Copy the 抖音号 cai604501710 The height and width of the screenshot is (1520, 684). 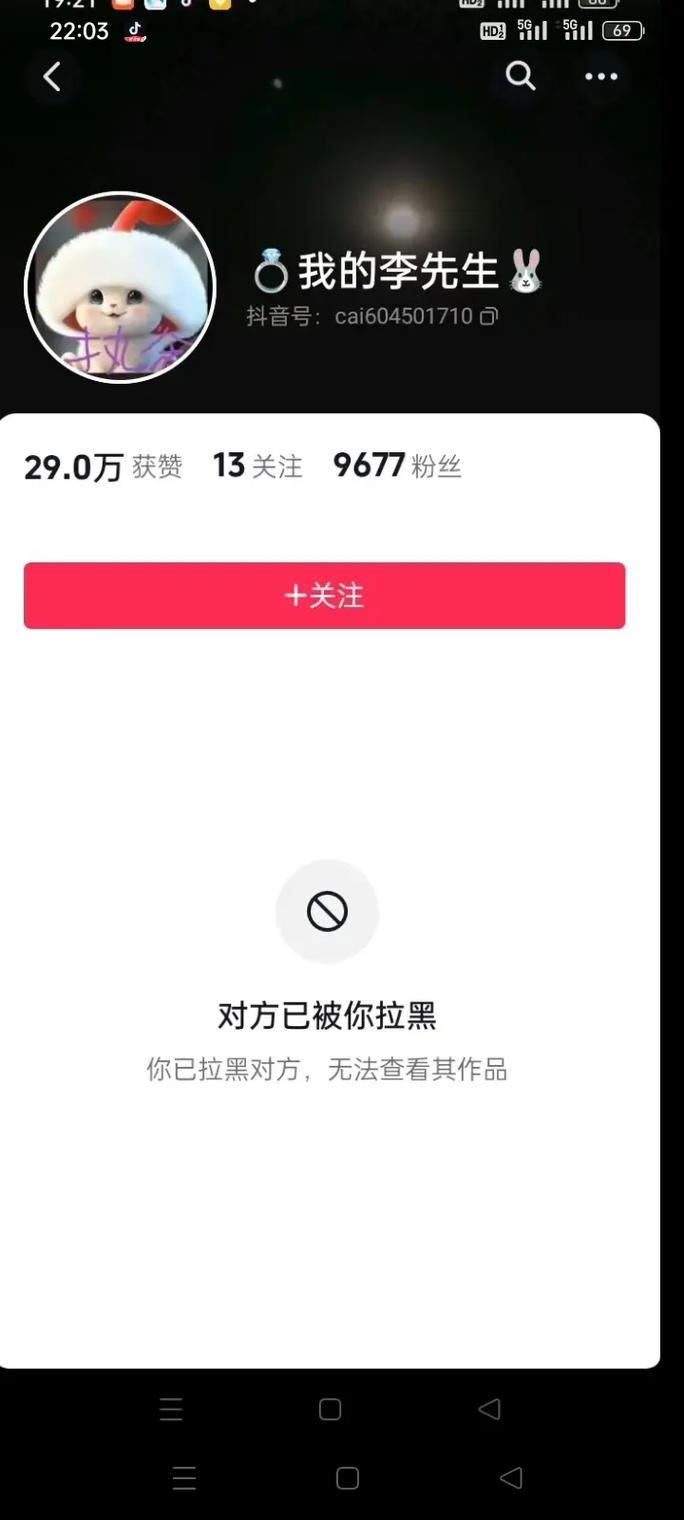[489, 317]
